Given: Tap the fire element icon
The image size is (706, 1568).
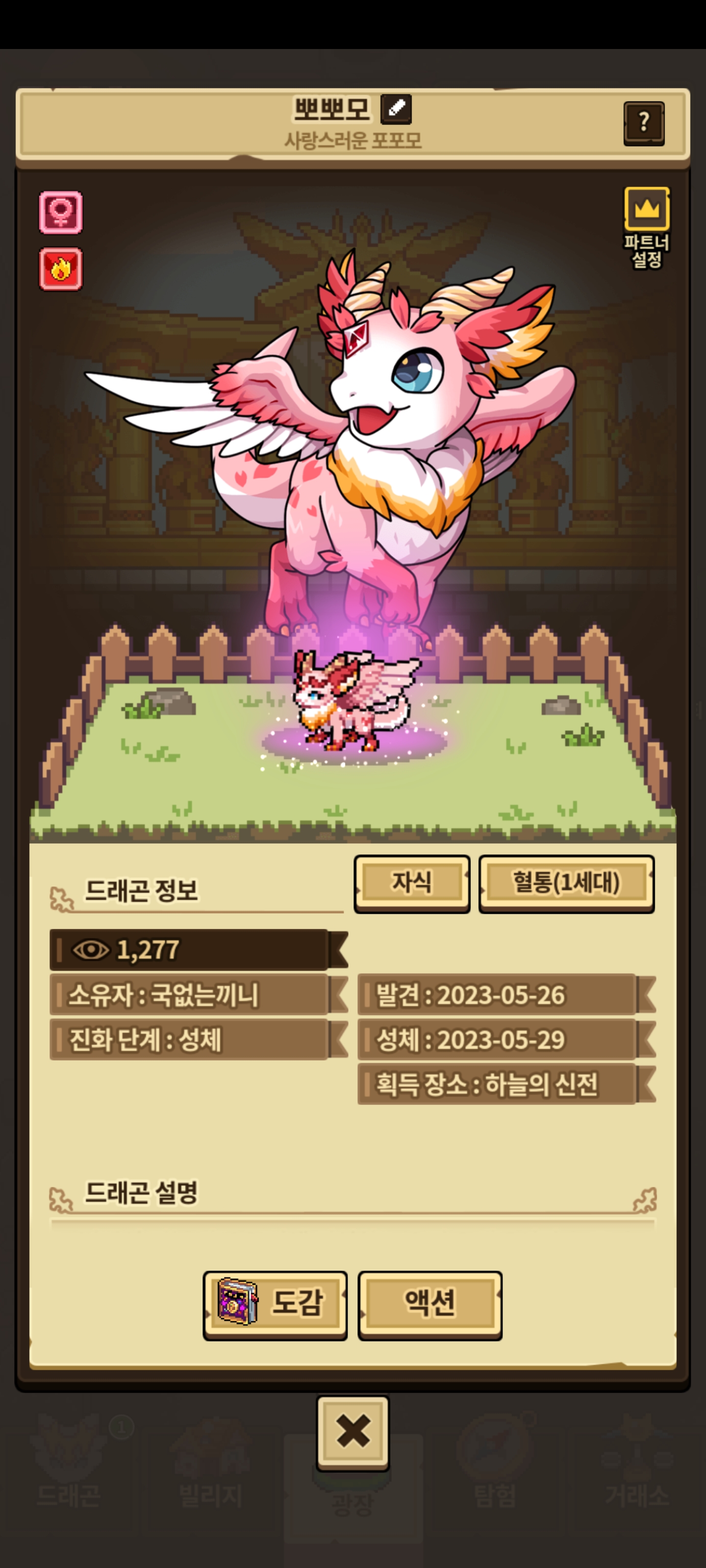Looking at the screenshot, I should tap(61, 269).
